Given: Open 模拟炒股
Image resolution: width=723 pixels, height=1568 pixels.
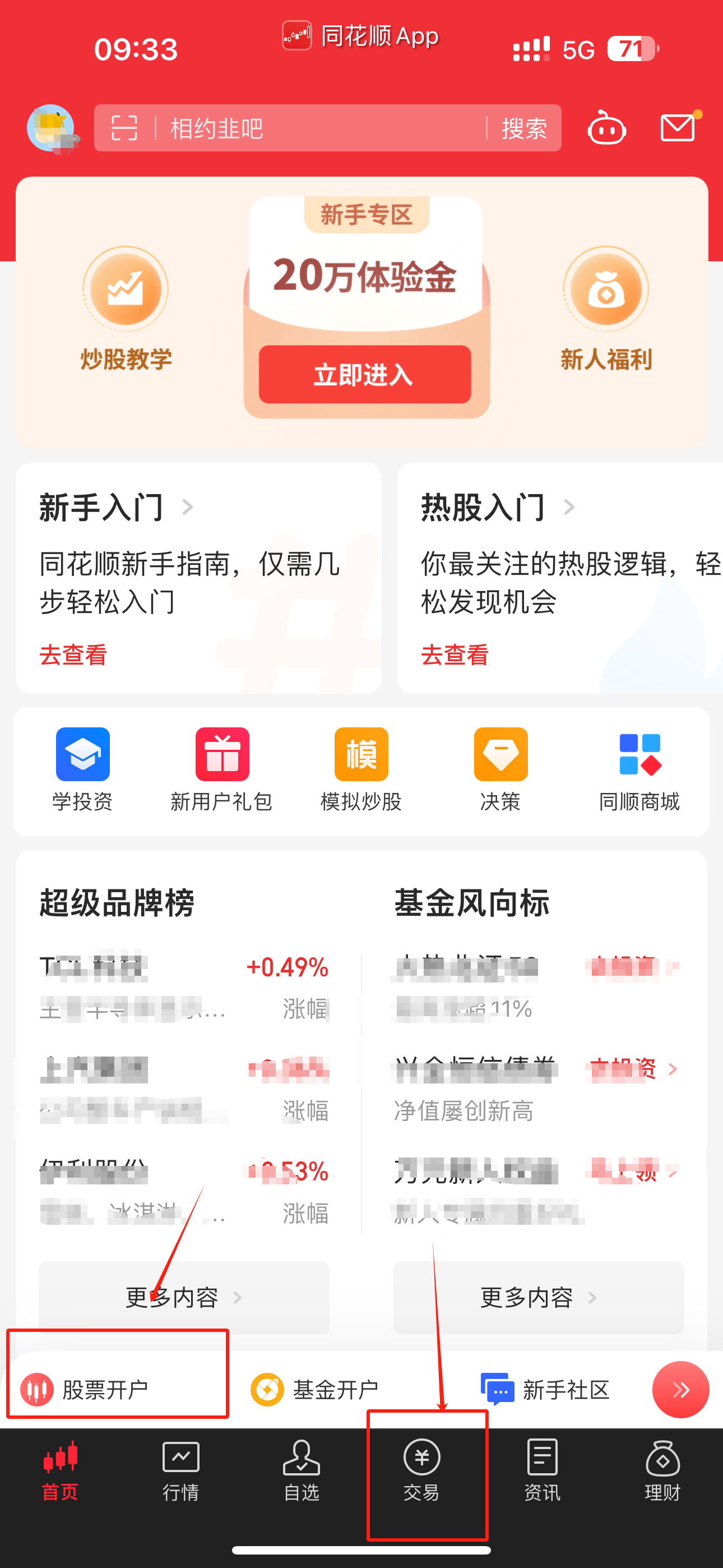Looking at the screenshot, I should click(361, 769).
